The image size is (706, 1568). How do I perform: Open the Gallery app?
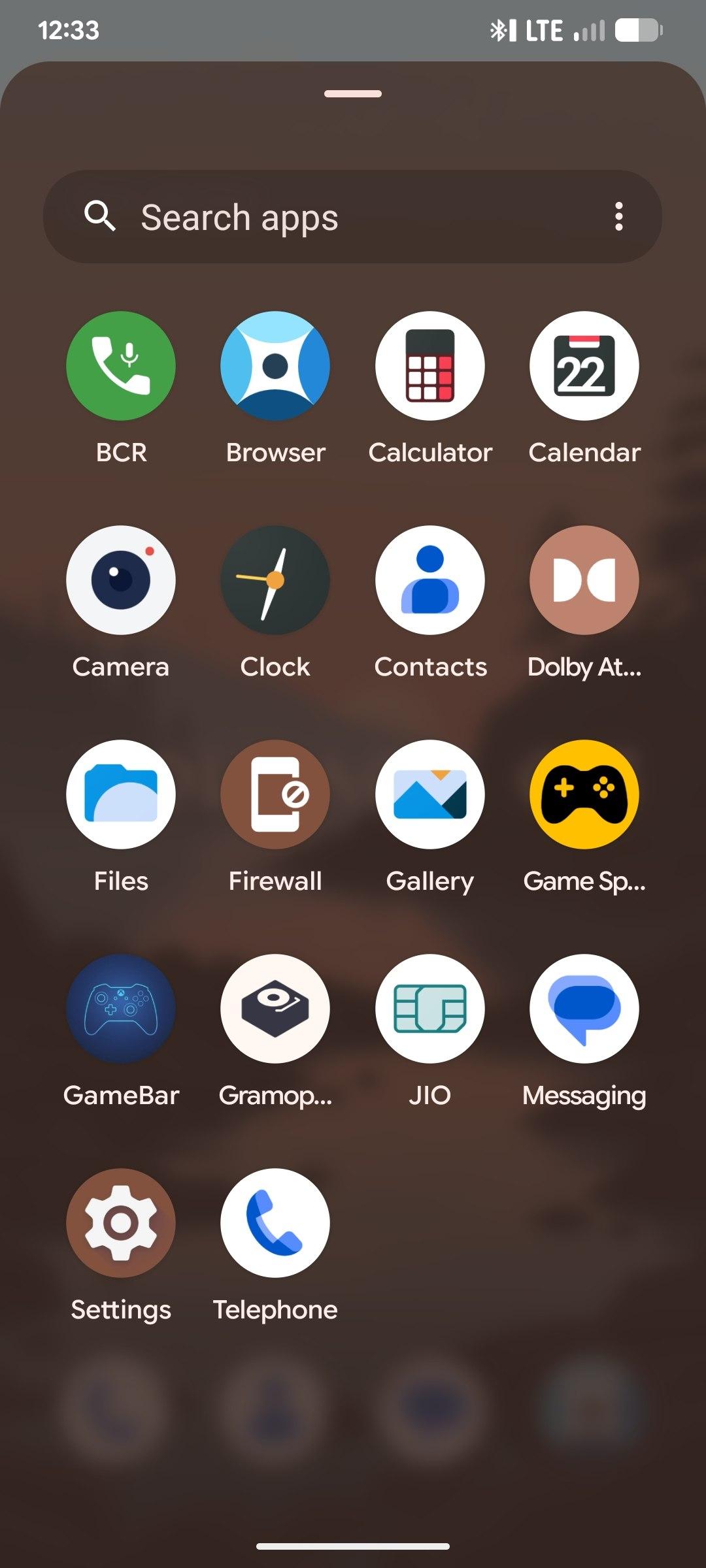tap(430, 794)
